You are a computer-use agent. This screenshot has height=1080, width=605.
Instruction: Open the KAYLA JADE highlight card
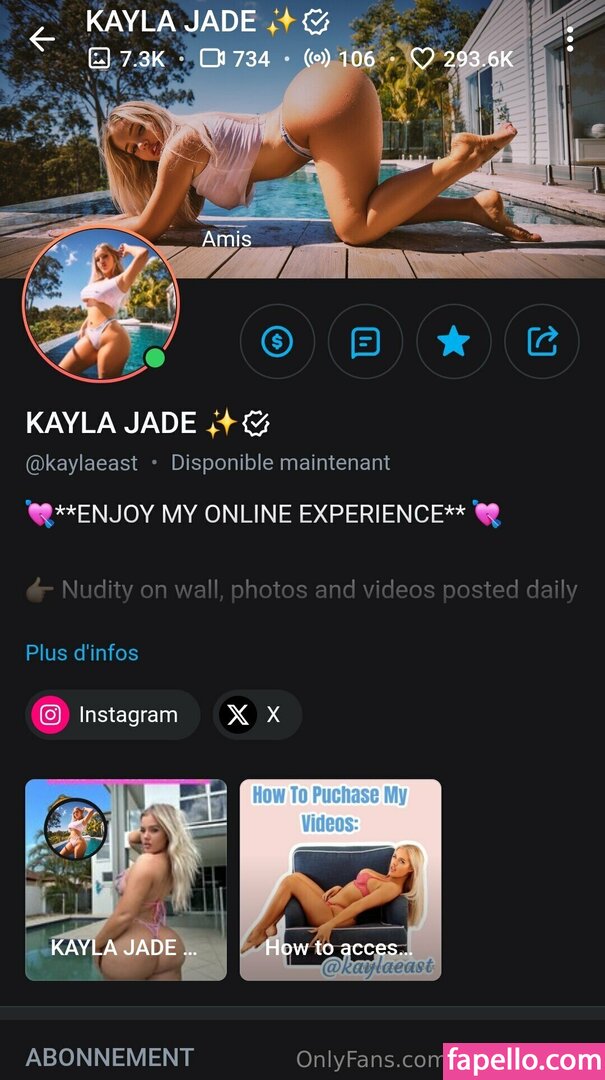[126, 880]
